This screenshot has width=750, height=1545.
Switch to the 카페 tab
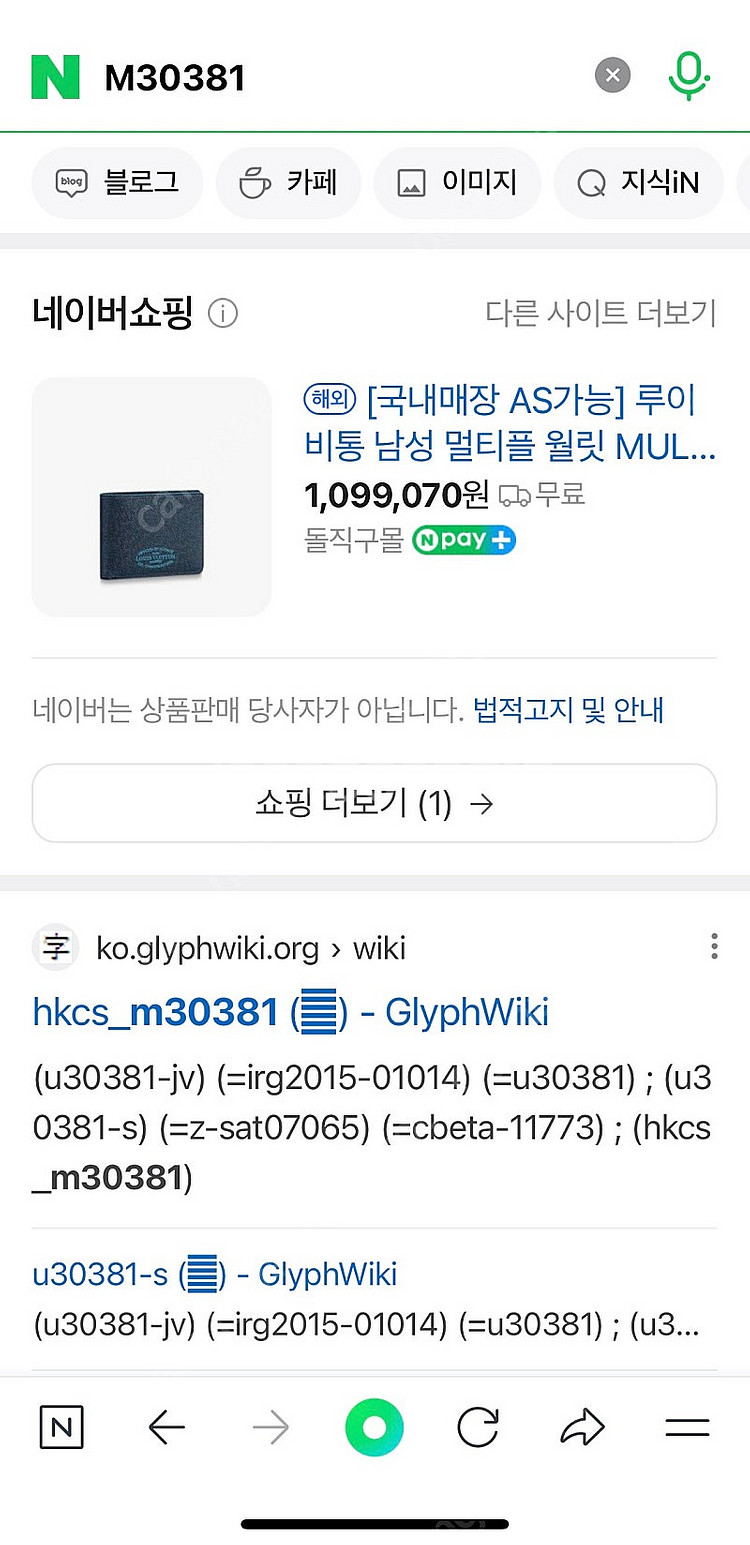(x=288, y=183)
